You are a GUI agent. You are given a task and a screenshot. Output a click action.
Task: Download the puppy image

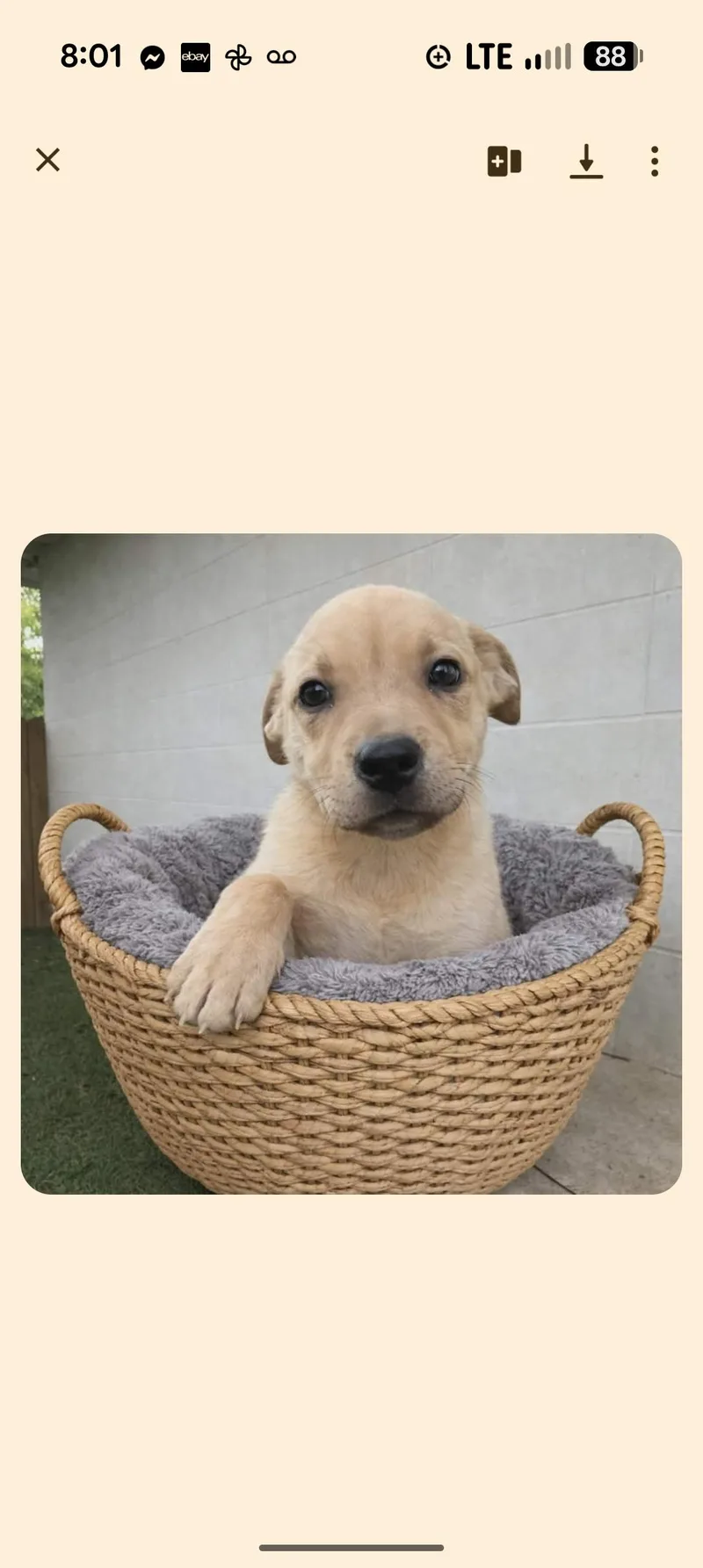(x=586, y=162)
